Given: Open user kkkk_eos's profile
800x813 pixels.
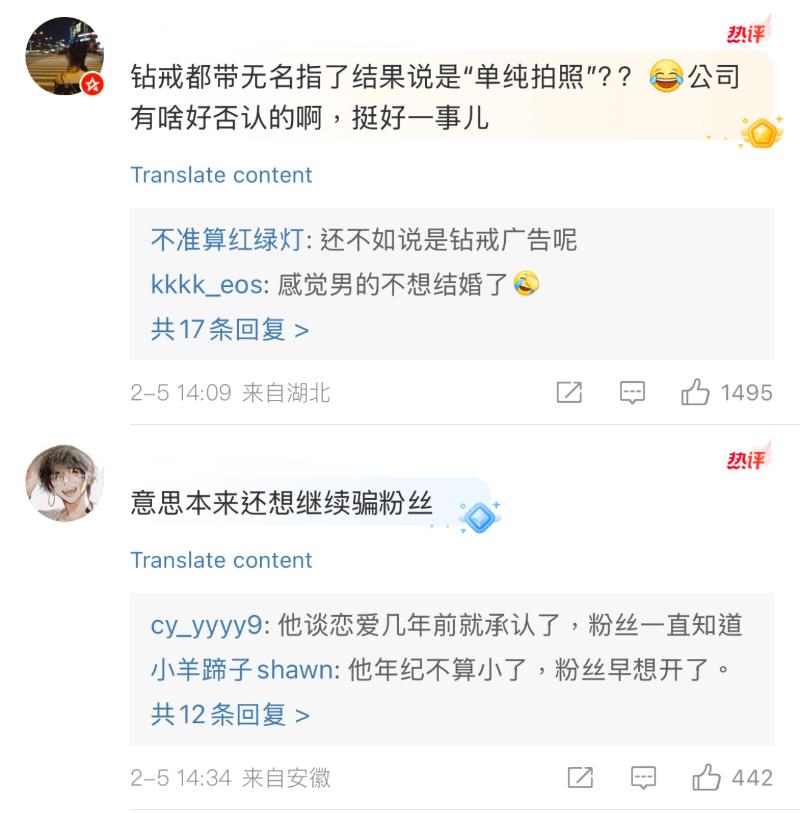Looking at the screenshot, I should pyautogui.click(x=207, y=285).
